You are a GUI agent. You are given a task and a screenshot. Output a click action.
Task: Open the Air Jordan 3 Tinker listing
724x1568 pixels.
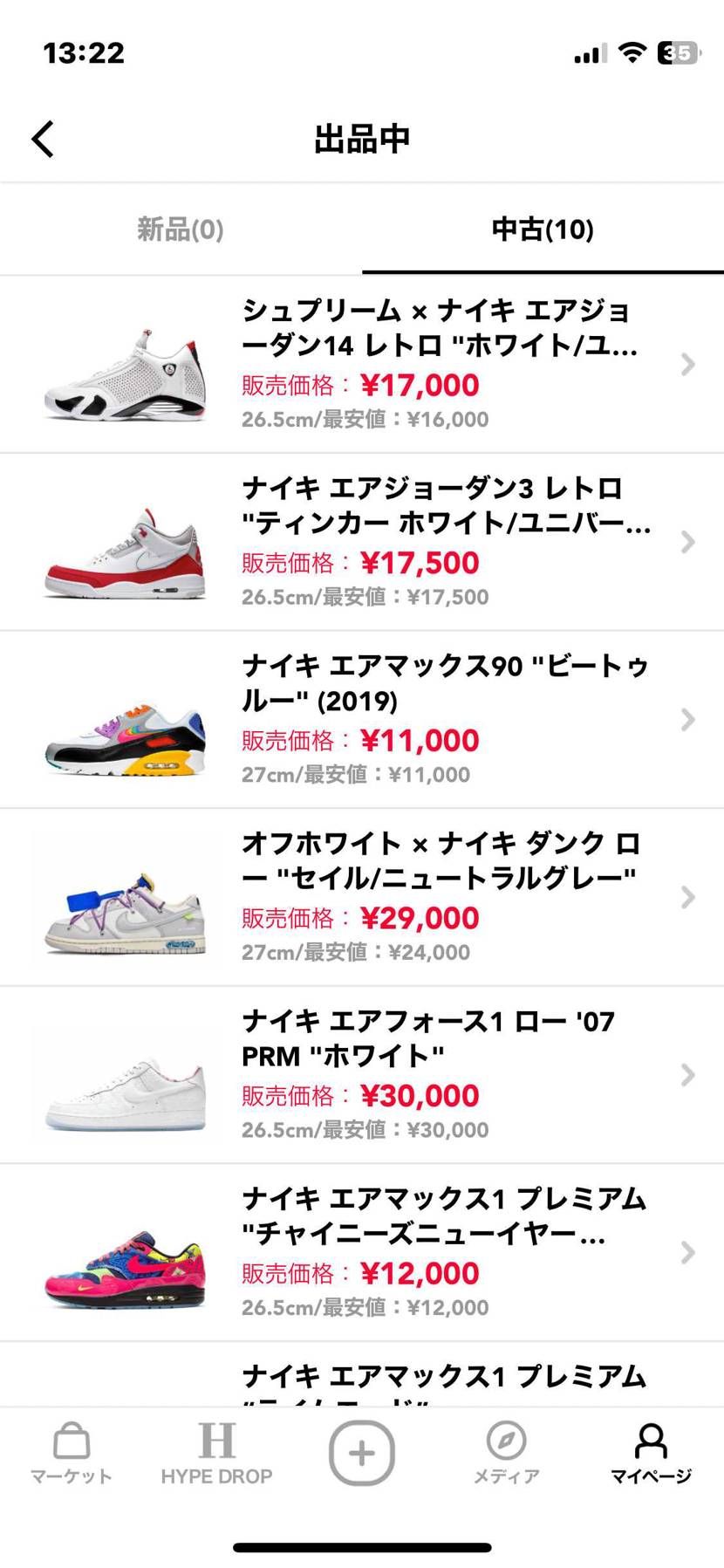[x=688, y=542]
